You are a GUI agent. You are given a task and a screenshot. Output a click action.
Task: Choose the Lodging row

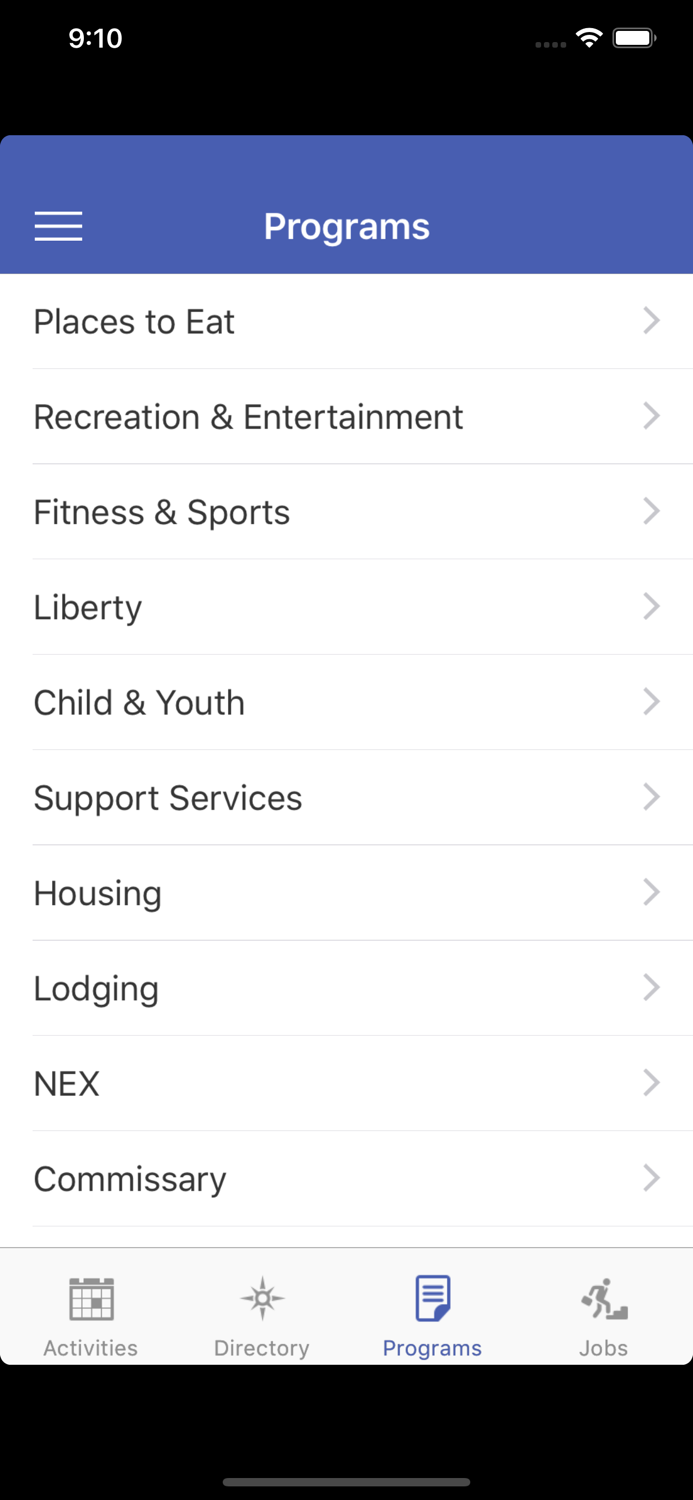click(346, 988)
